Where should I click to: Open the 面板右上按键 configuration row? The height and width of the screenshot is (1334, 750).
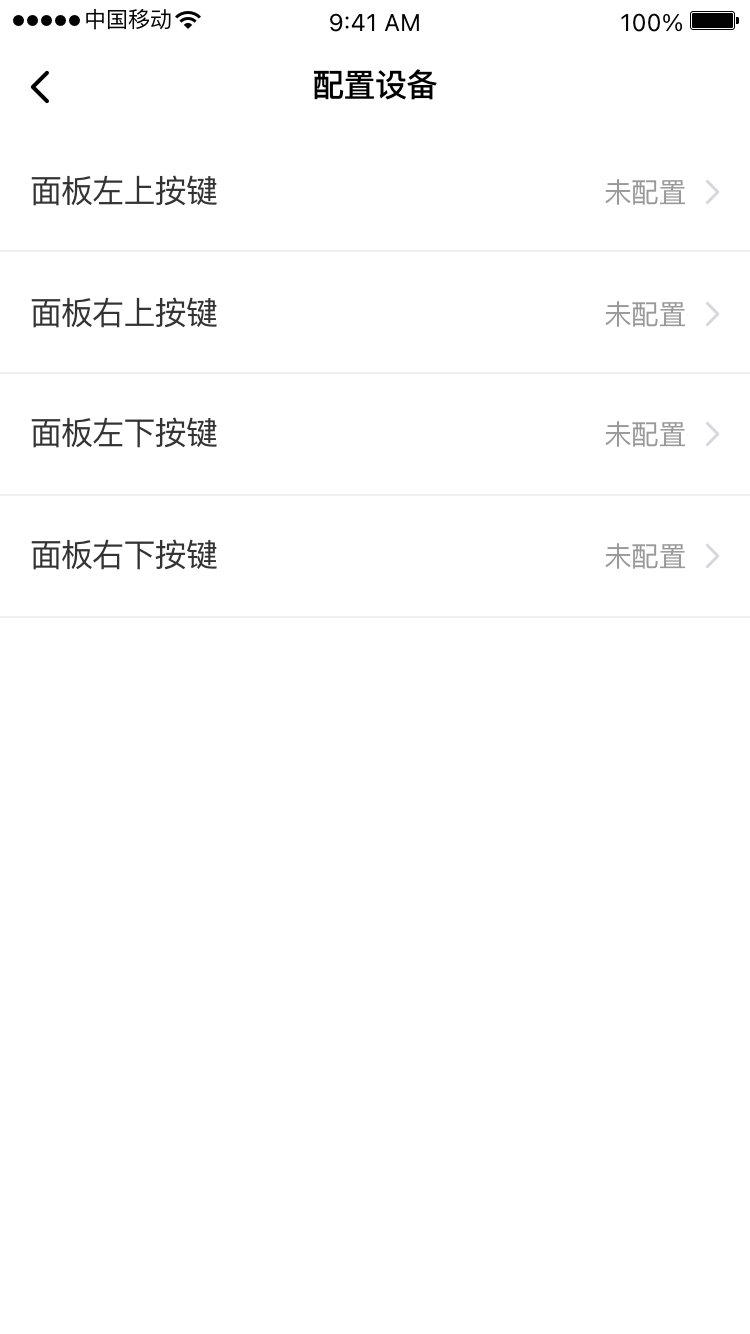point(375,313)
